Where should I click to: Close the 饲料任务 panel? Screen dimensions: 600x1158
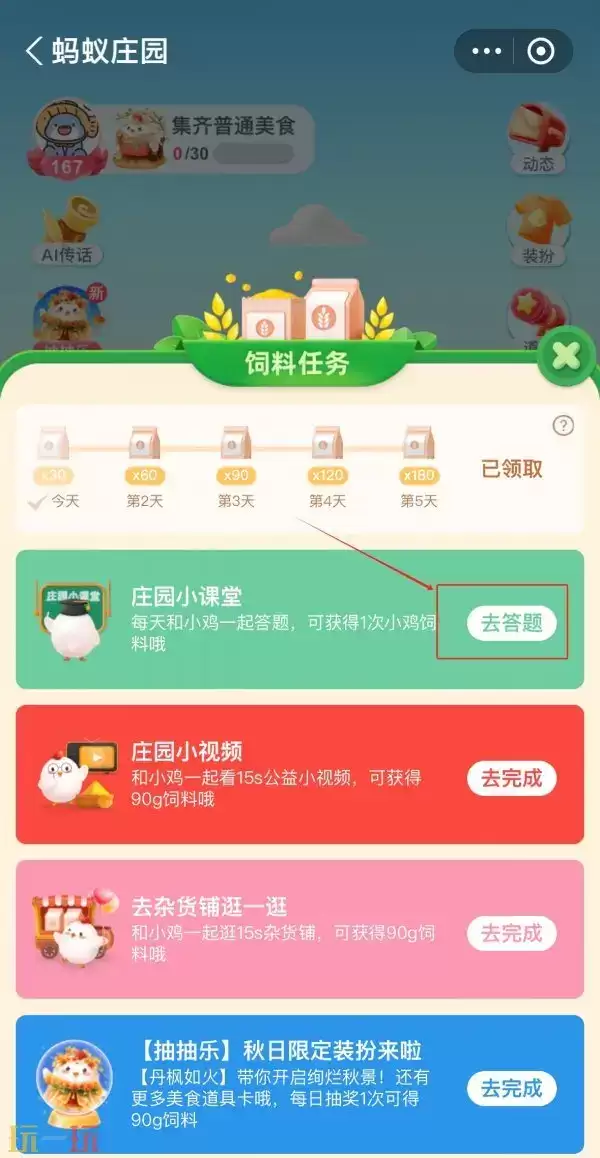(566, 356)
